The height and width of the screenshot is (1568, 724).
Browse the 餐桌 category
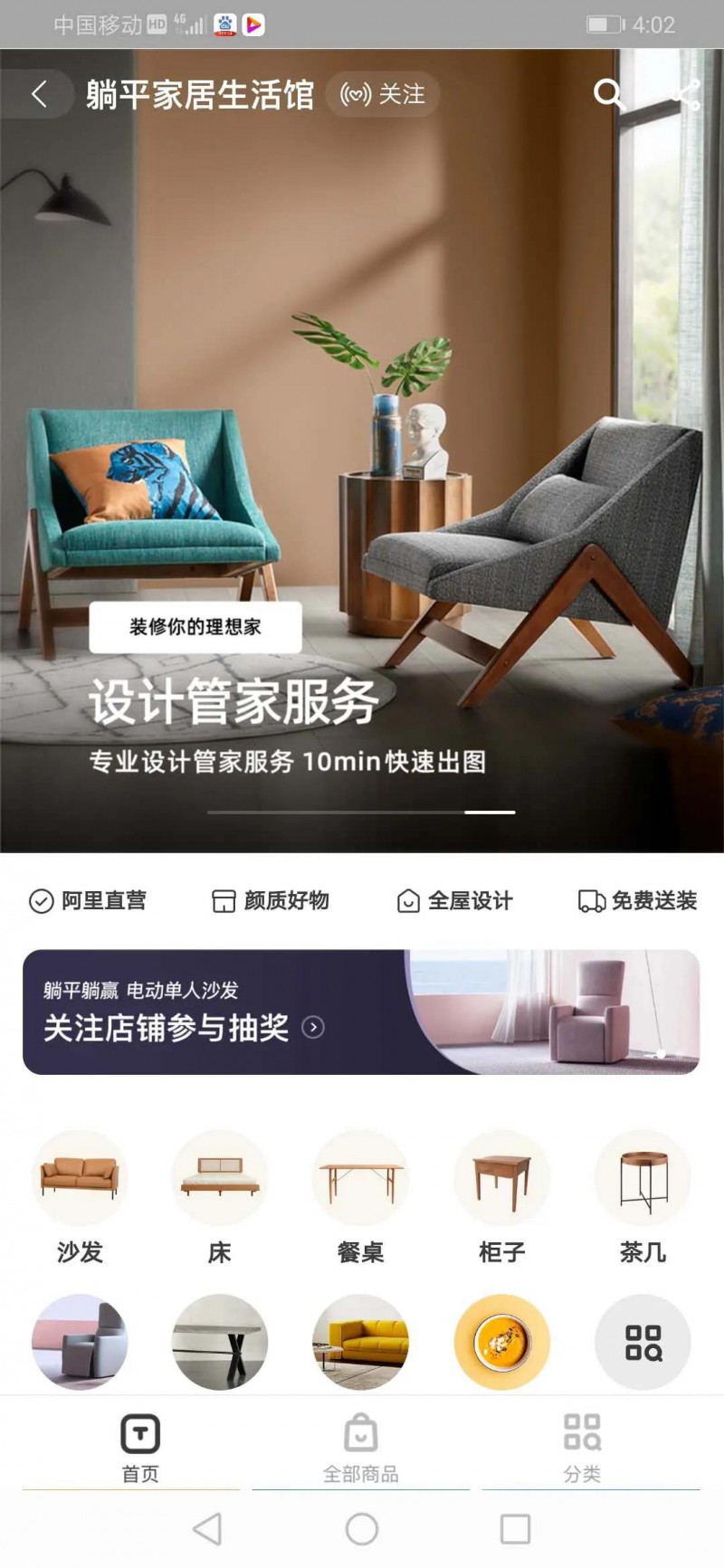click(360, 1196)
